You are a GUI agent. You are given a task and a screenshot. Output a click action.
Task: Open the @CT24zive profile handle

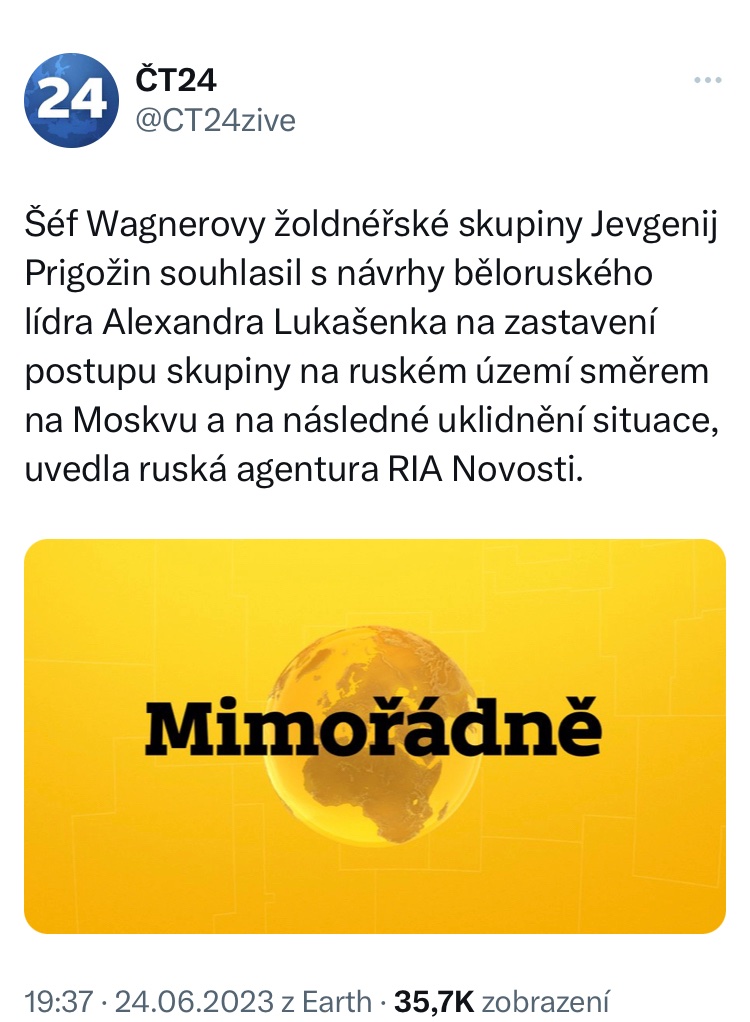(x=214, y=120)
